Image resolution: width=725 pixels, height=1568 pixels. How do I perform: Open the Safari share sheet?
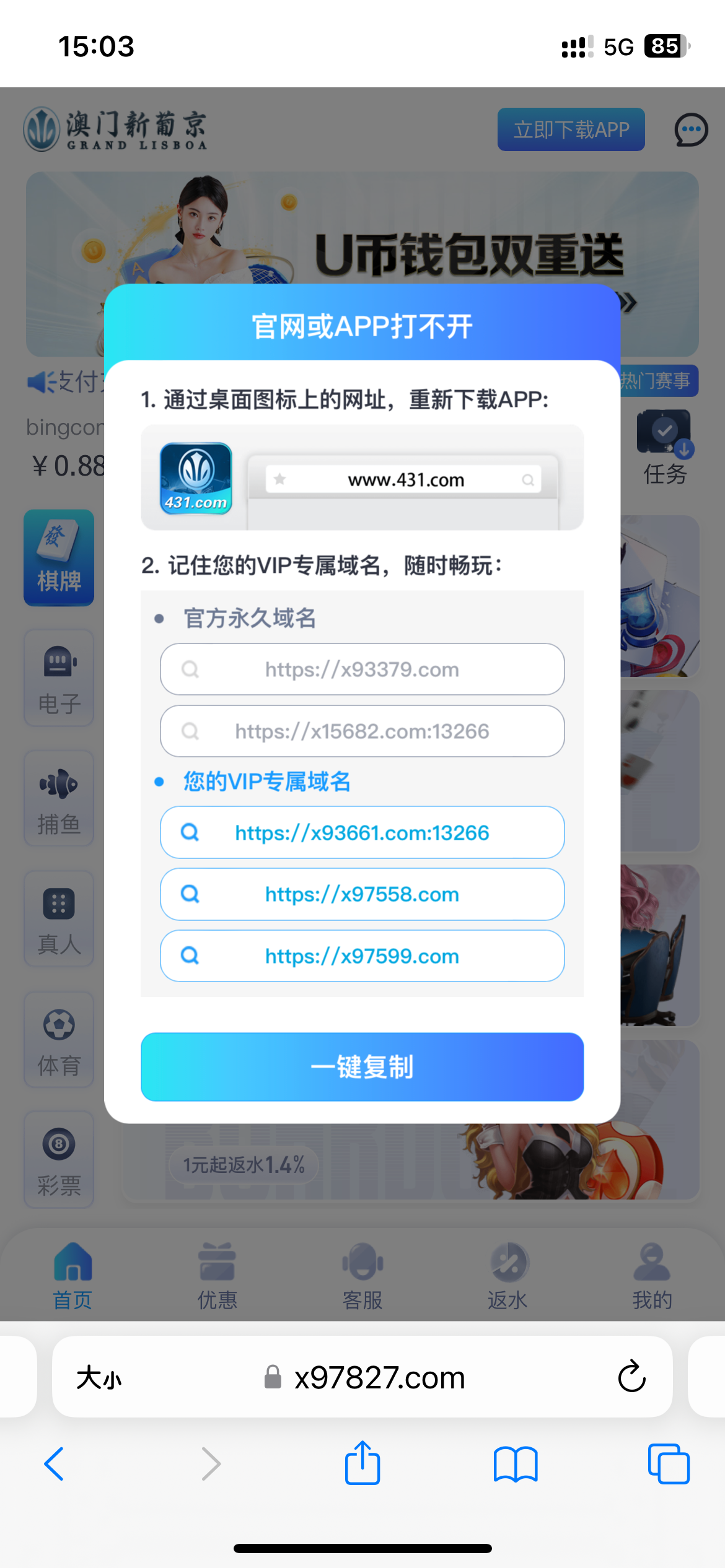click(x=362, y=1464)
